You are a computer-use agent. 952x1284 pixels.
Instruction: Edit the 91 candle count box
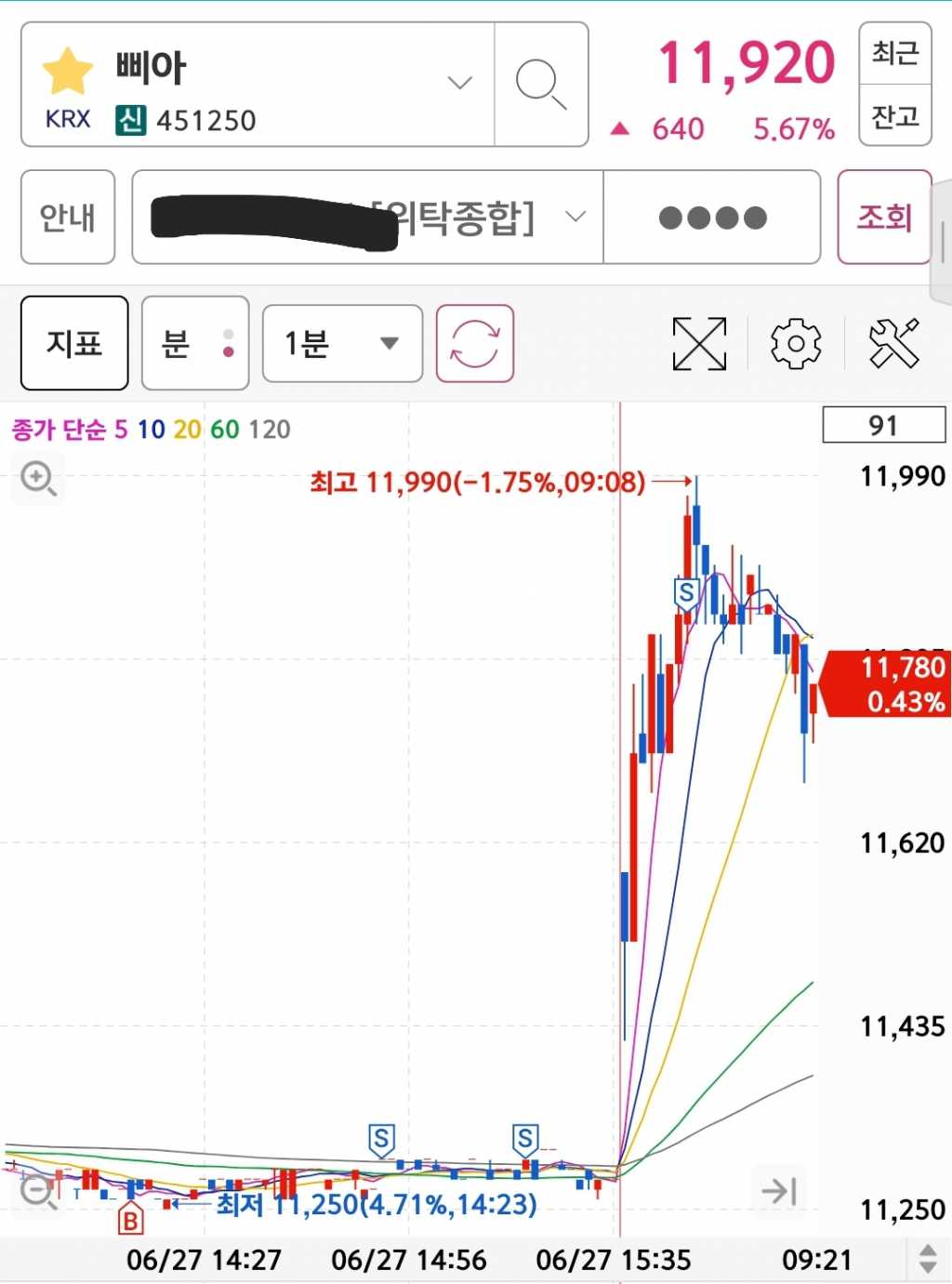point(883,426)
